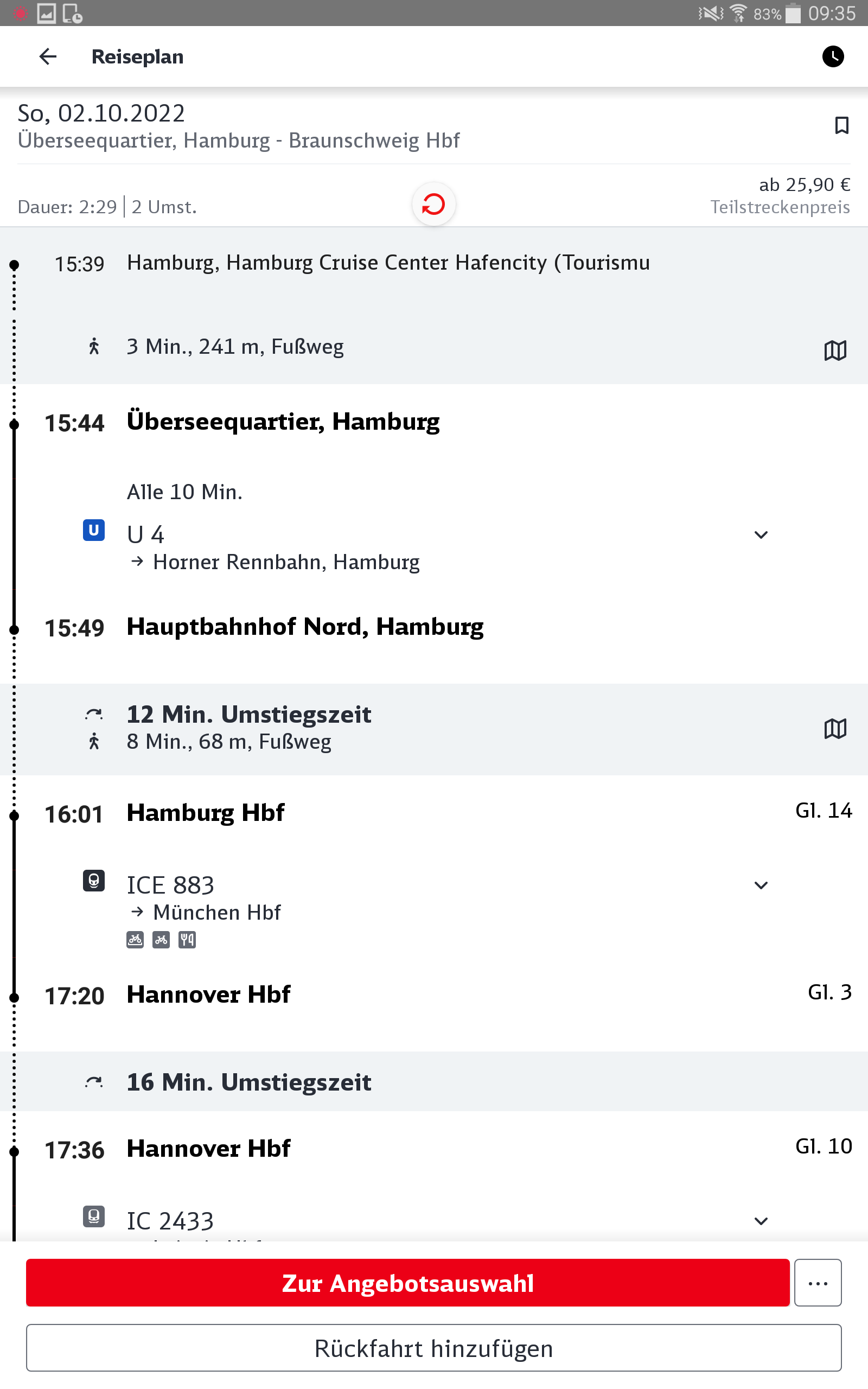
Task: Open the clock icon in the app bar
Action: 832,56
